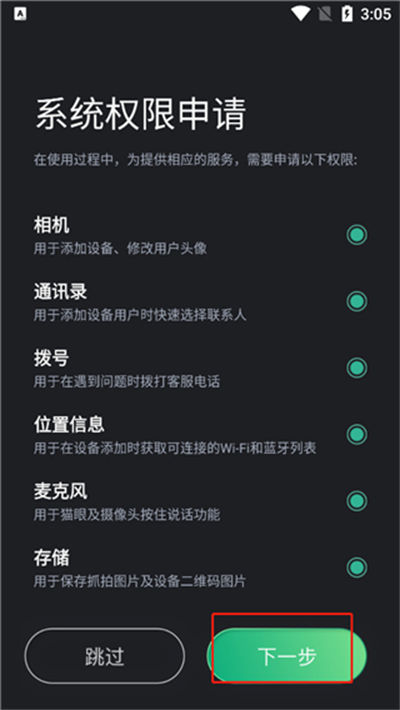The height and width of the screenshot is (710, 400).
Task: Toggle the 通讯录 permission selector
Action: point(357,301)
